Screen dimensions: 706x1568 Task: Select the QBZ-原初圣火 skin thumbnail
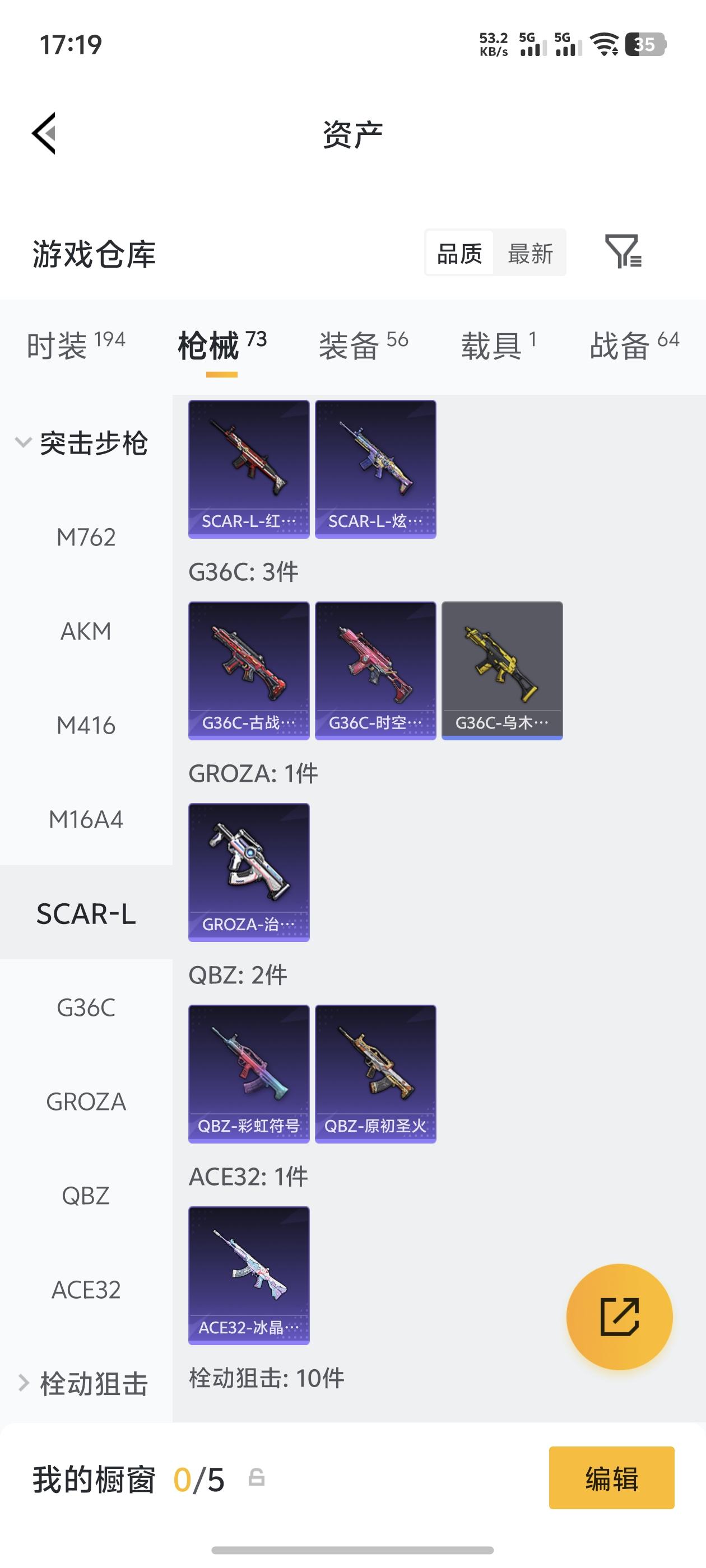coord(375,1071)
